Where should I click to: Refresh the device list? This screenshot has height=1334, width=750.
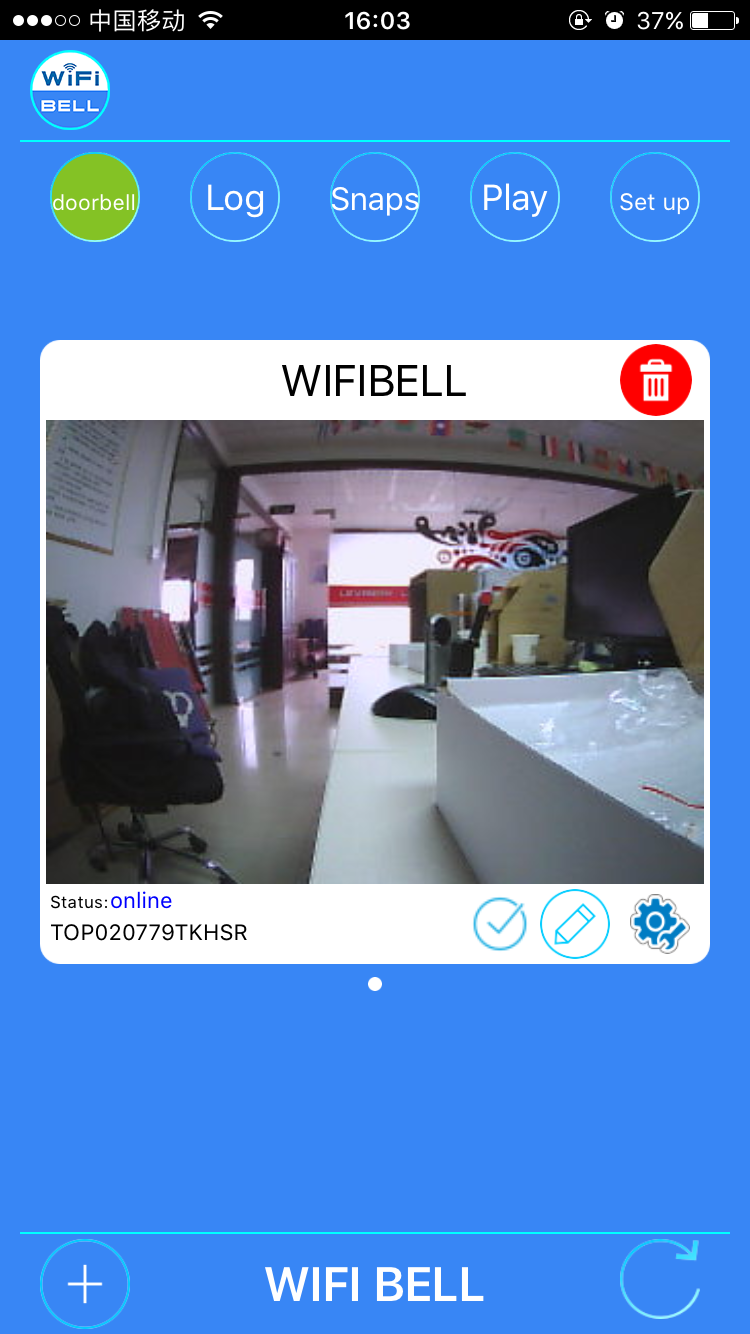(659, 1279)
